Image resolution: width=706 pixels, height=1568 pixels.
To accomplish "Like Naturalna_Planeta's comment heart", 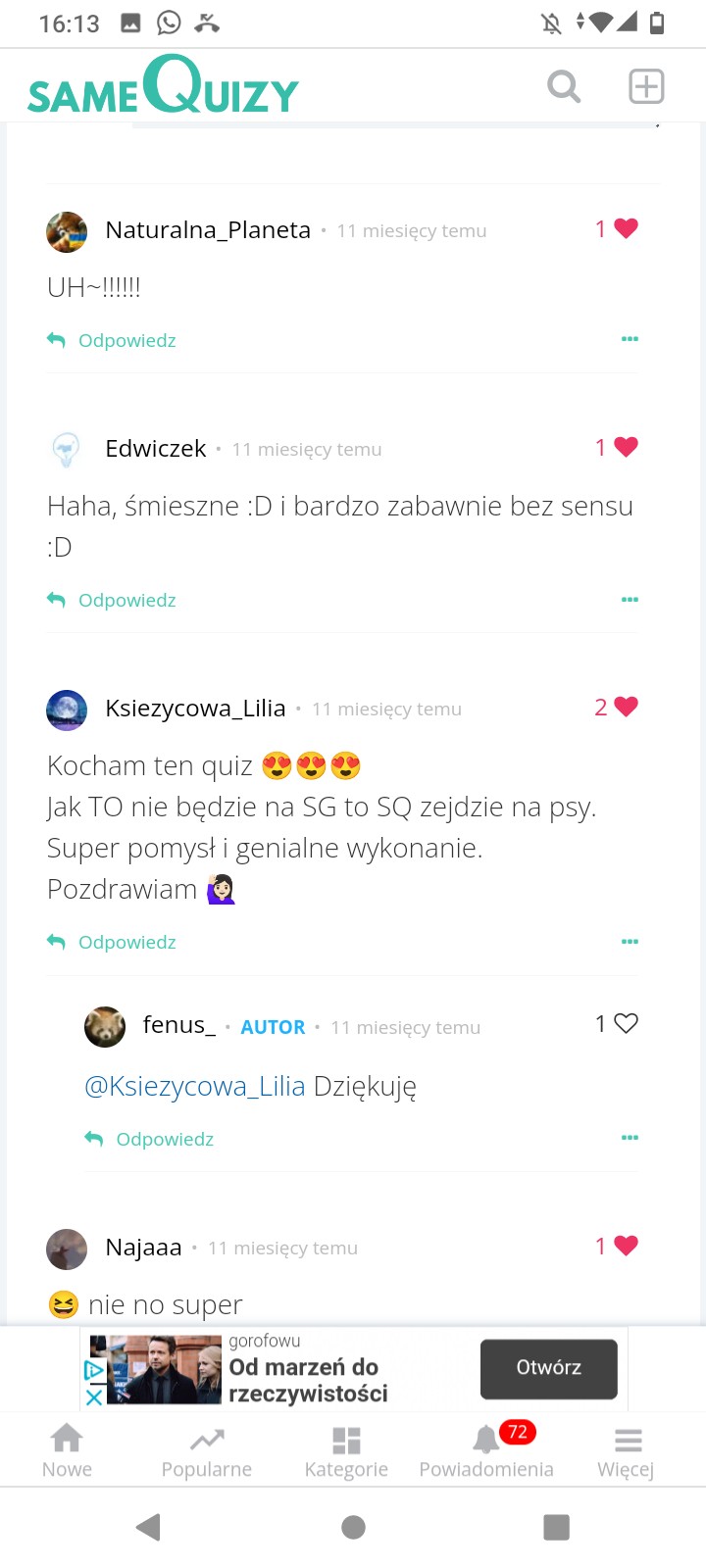I will click(626, 228).
